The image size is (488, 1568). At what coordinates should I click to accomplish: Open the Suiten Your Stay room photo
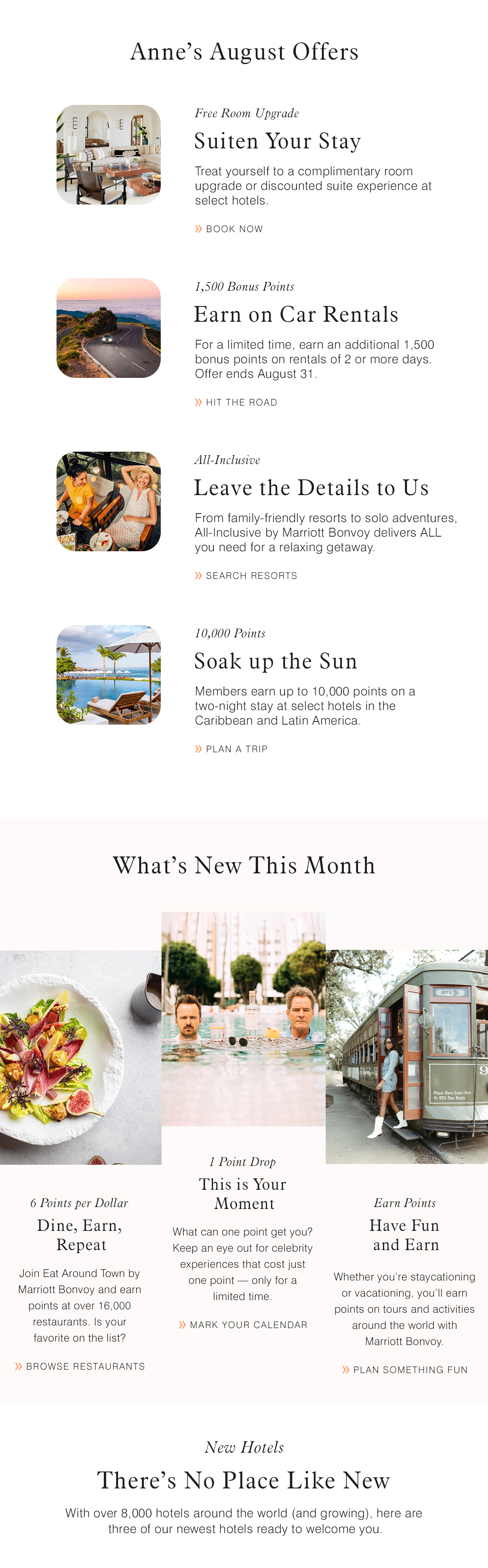[108, 155]
